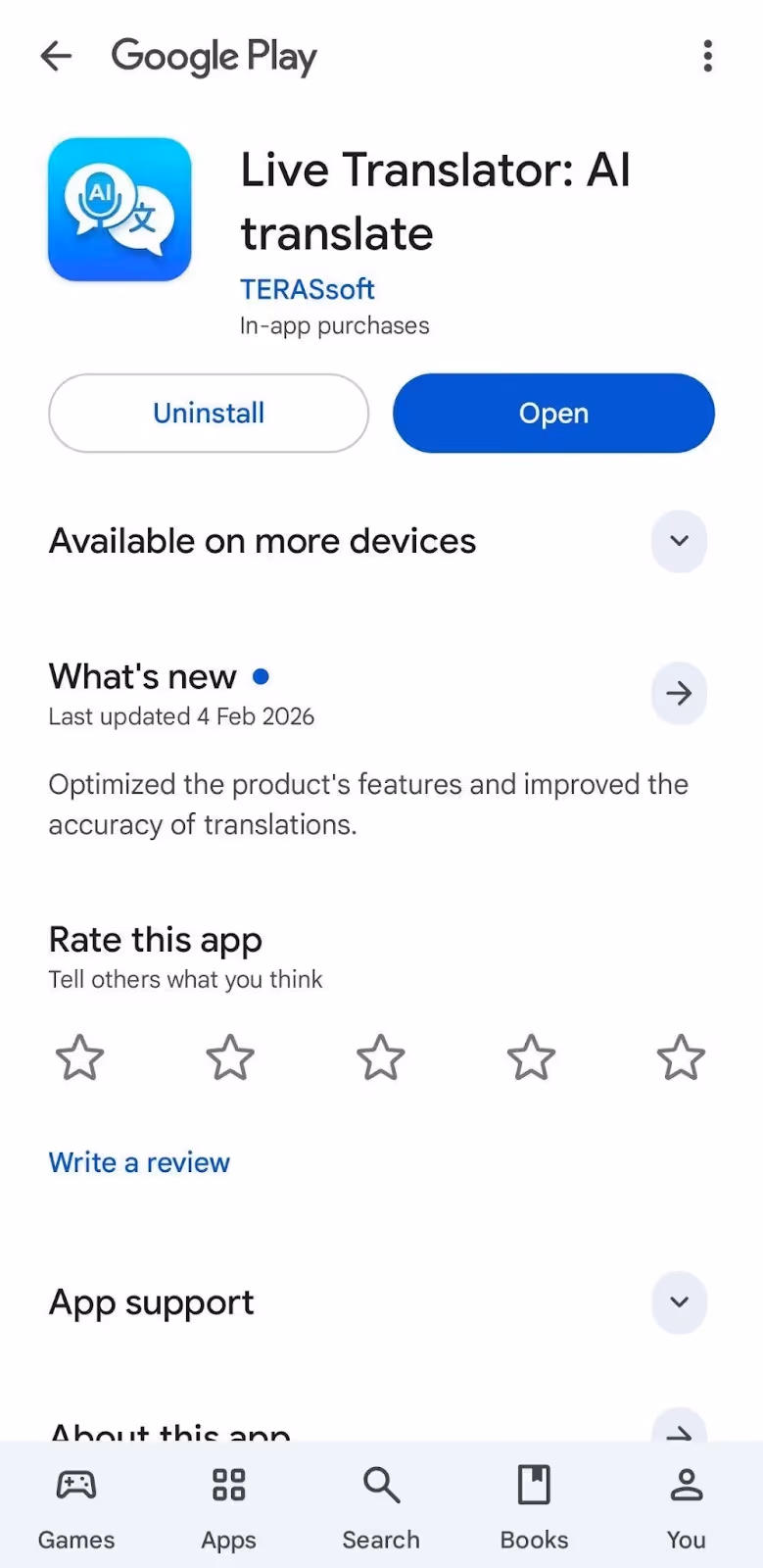Go back using the top arrow

coord(56,56)
